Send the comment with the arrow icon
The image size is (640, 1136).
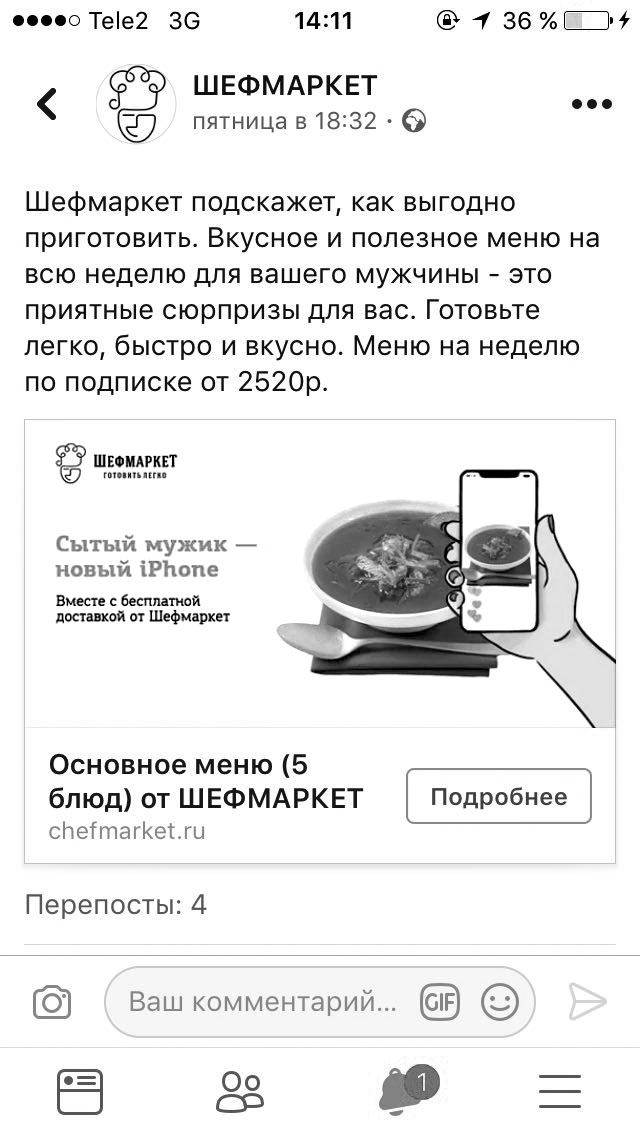pyautogui.click(x=587, y=1001)
